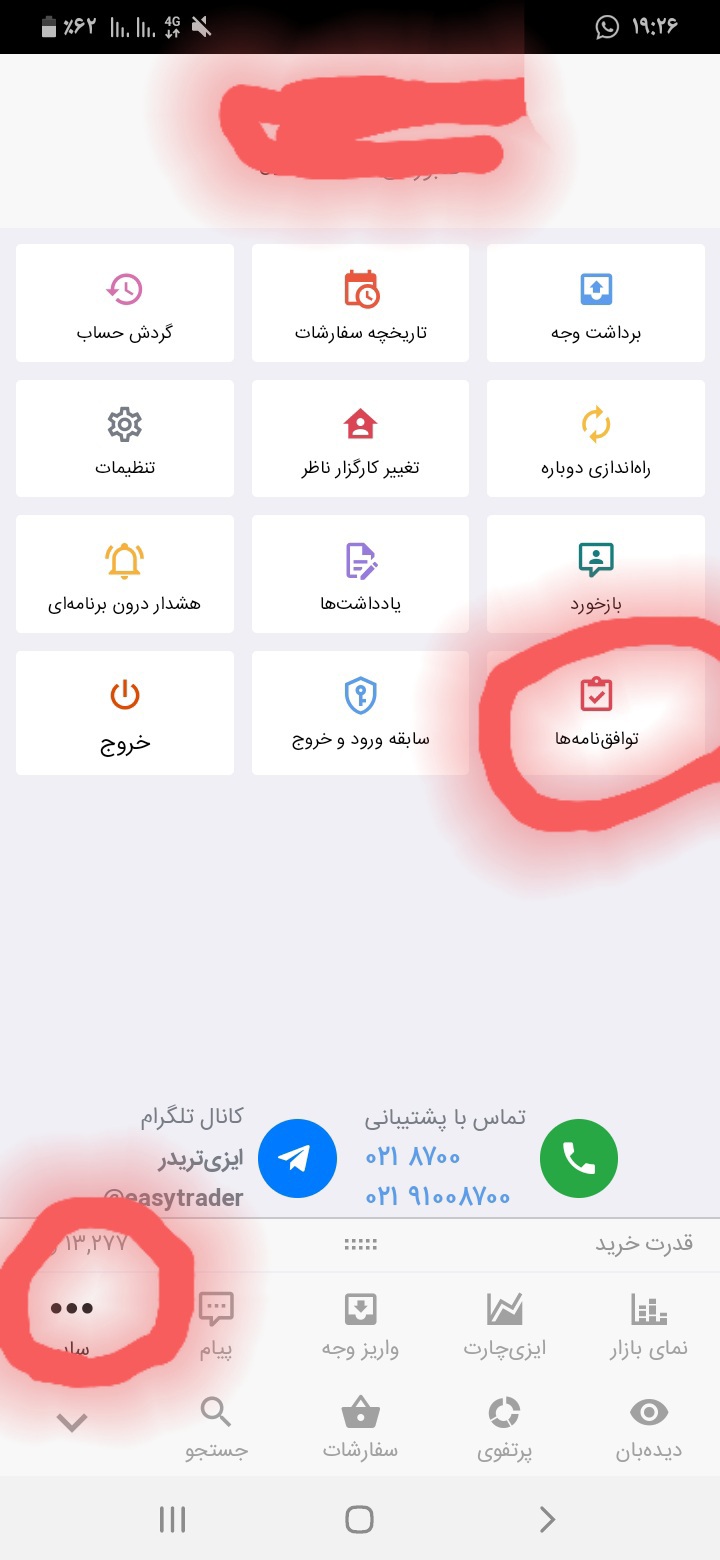This screenshot has height=1560, width=720.
Task: Open the EasyTrader Telegram channel icon
Action: tap(297, 1159)
